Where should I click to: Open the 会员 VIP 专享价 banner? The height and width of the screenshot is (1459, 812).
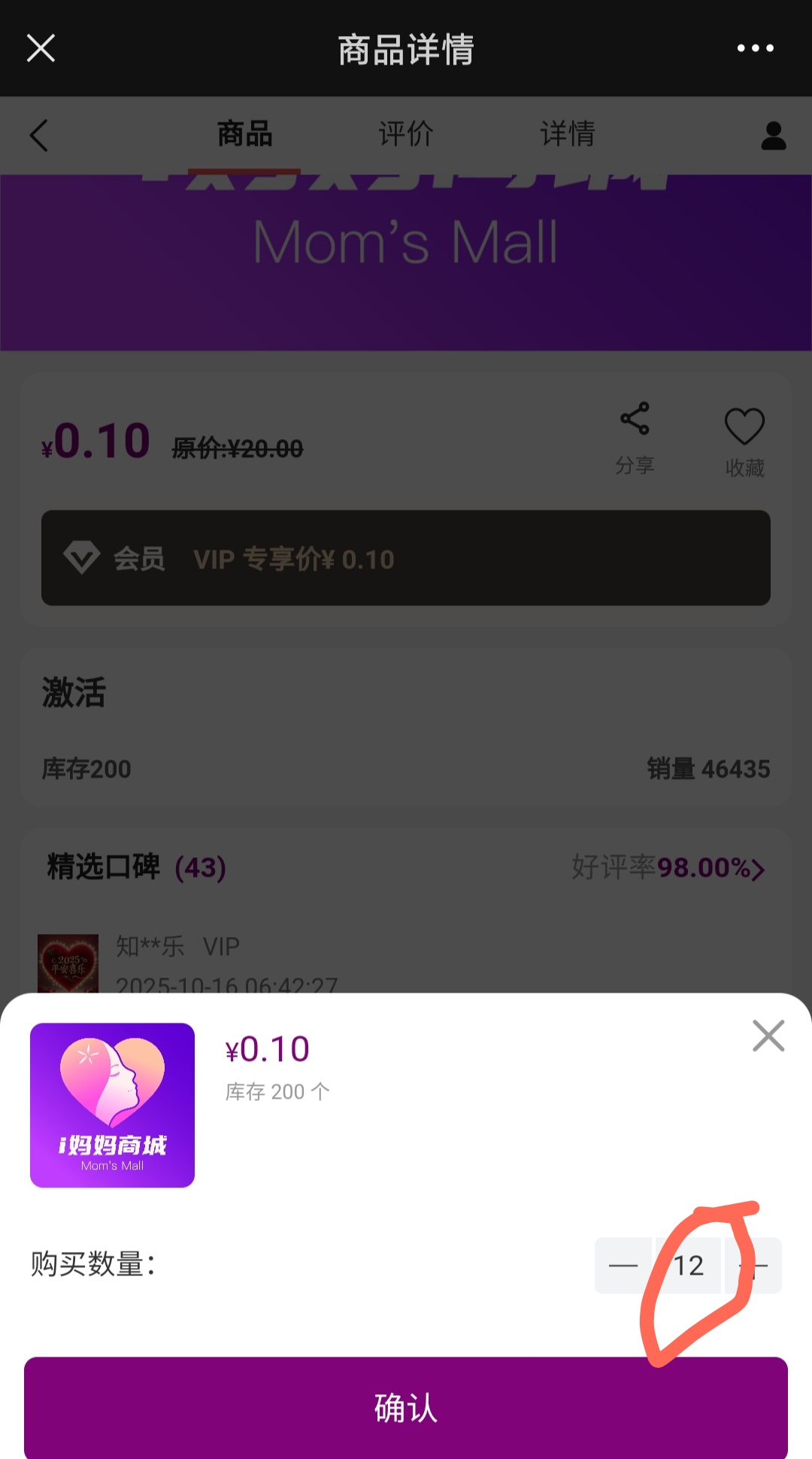click(x=406, y=558)
